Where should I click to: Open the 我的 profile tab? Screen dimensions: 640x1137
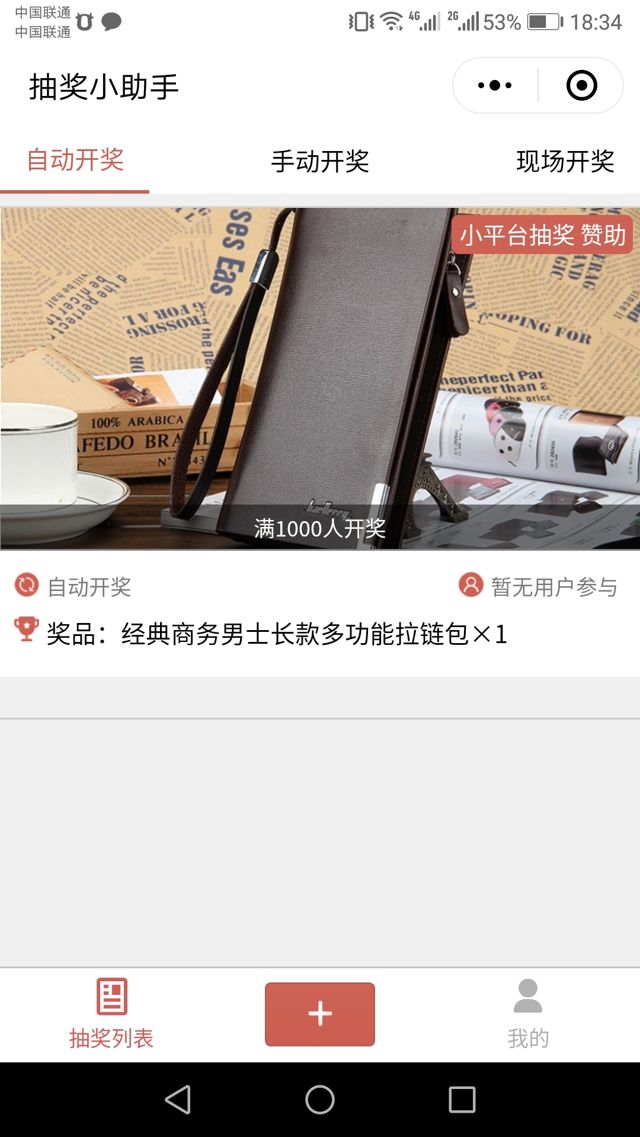point(528,1014)
